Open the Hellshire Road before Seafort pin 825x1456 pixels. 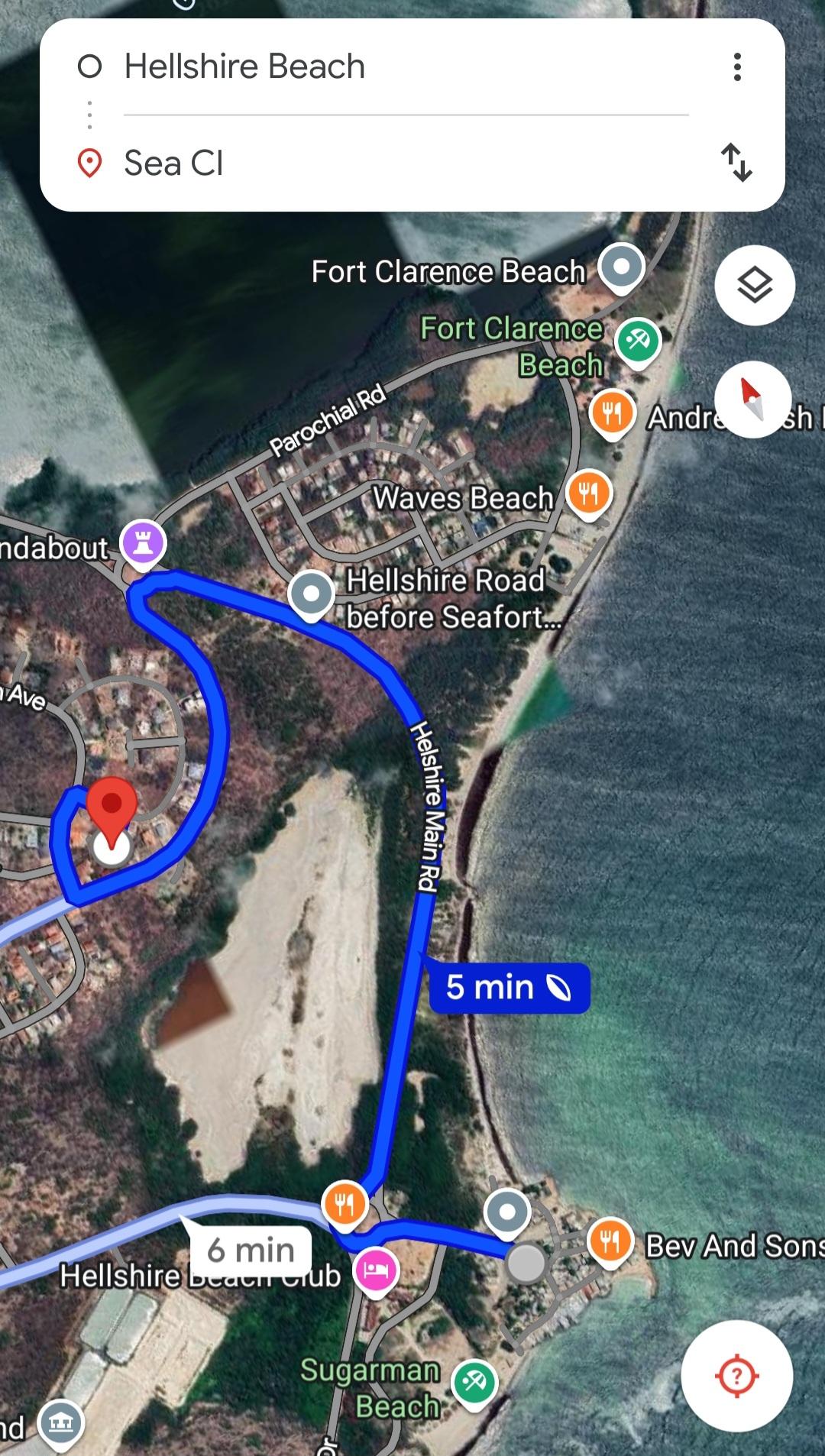click(312, 594)
